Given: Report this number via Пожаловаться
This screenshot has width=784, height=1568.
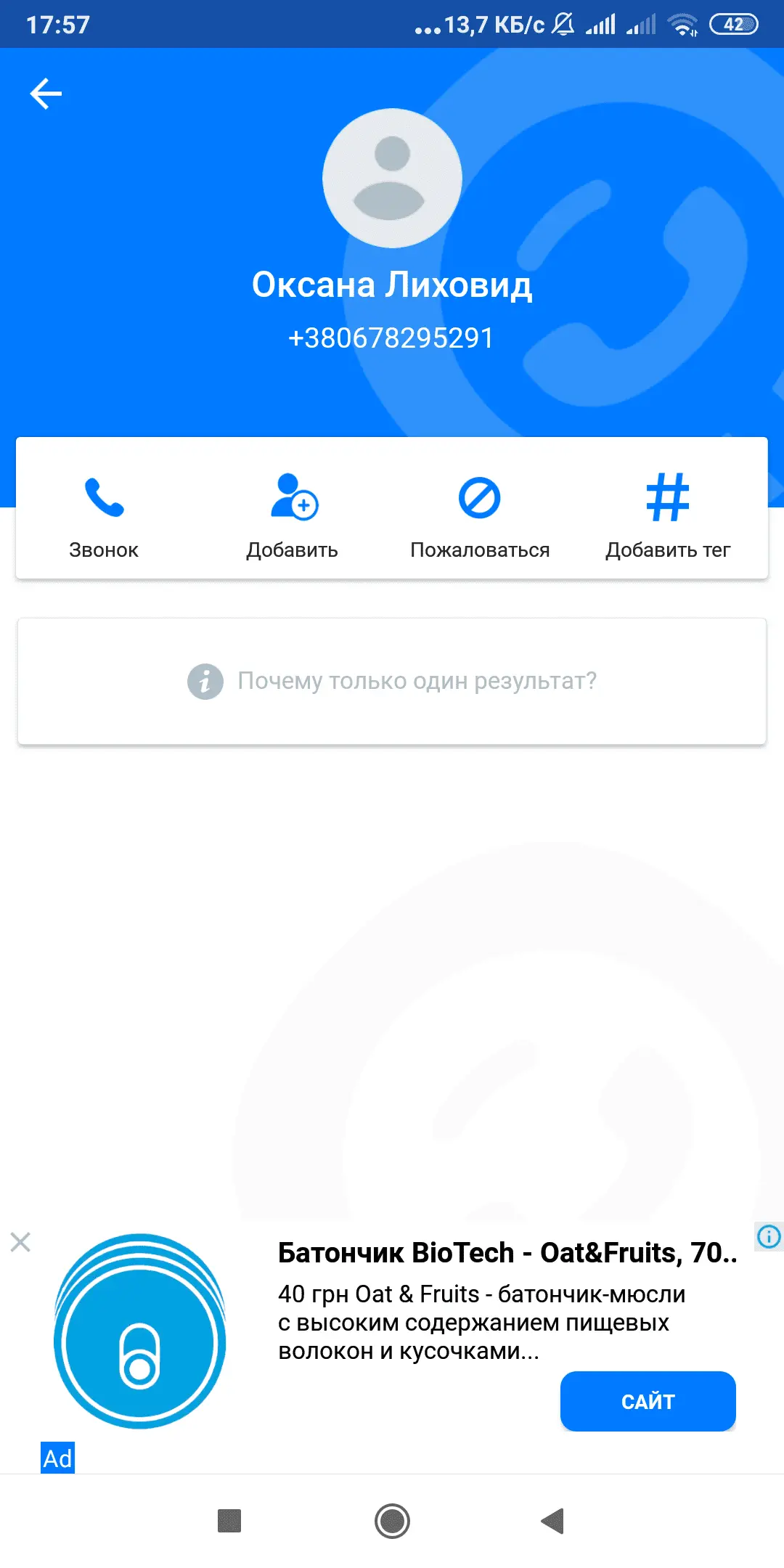Looking at the screenshot, I should tap(480, 514).
